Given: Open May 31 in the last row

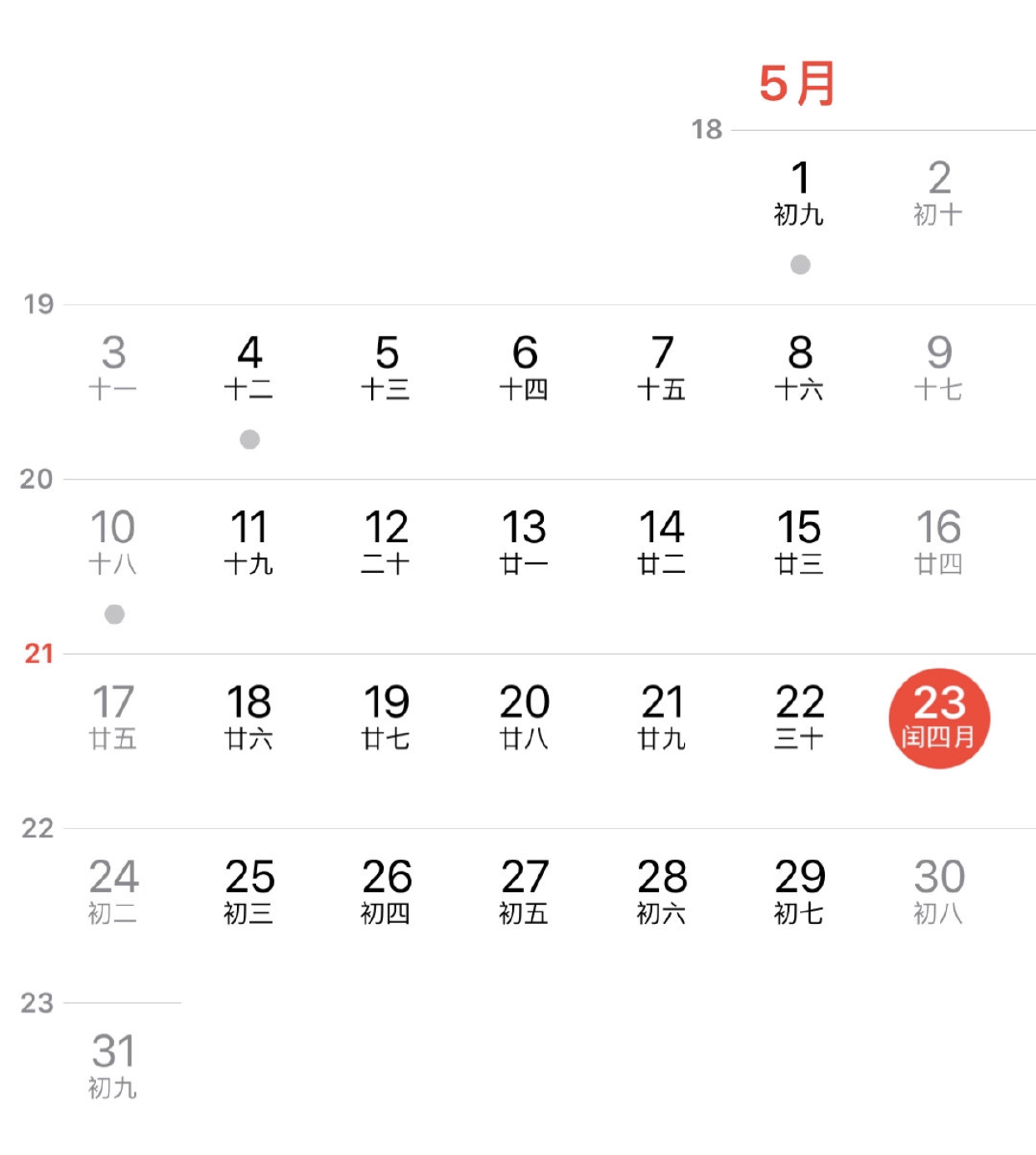Looking at the screenshot, I should coord(113,1067).
